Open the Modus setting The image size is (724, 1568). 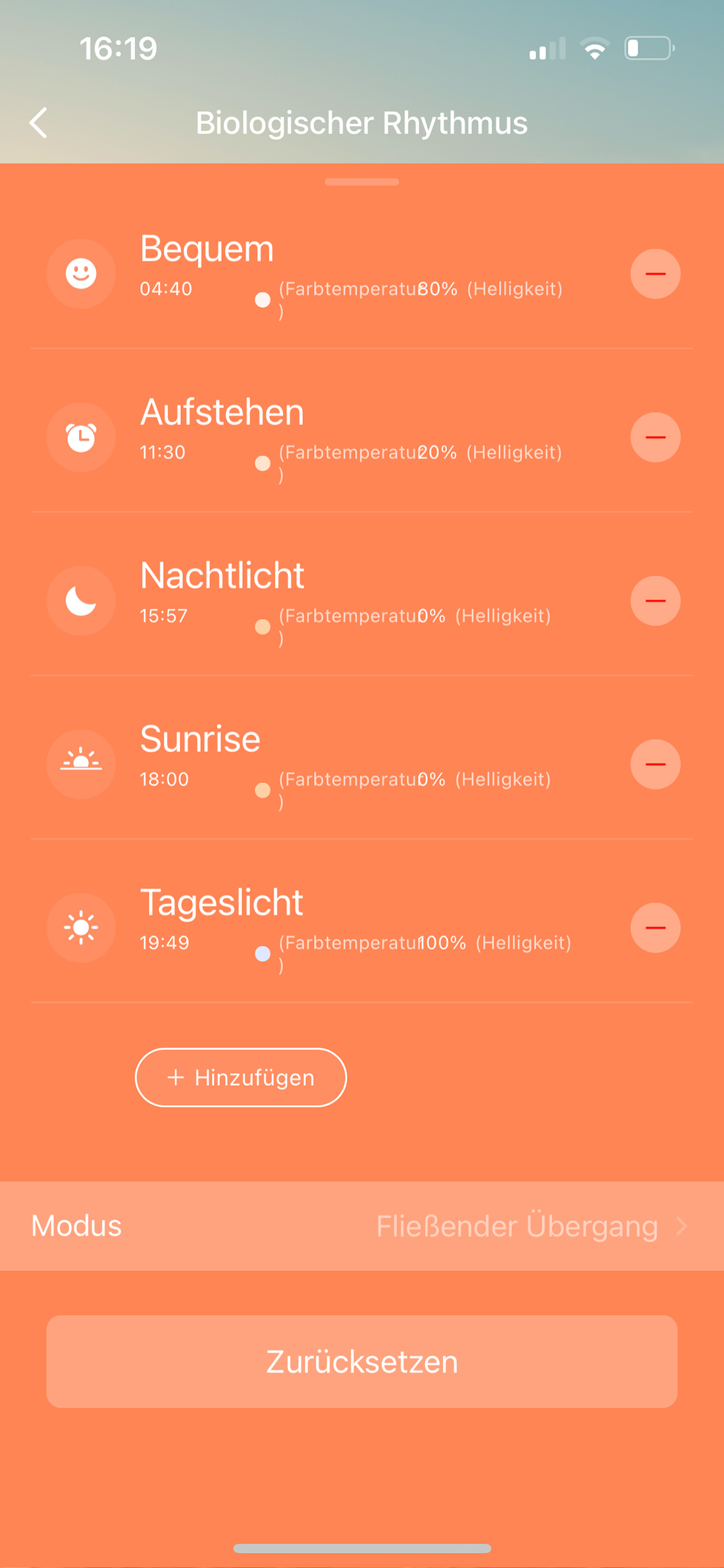(362, 1226)
